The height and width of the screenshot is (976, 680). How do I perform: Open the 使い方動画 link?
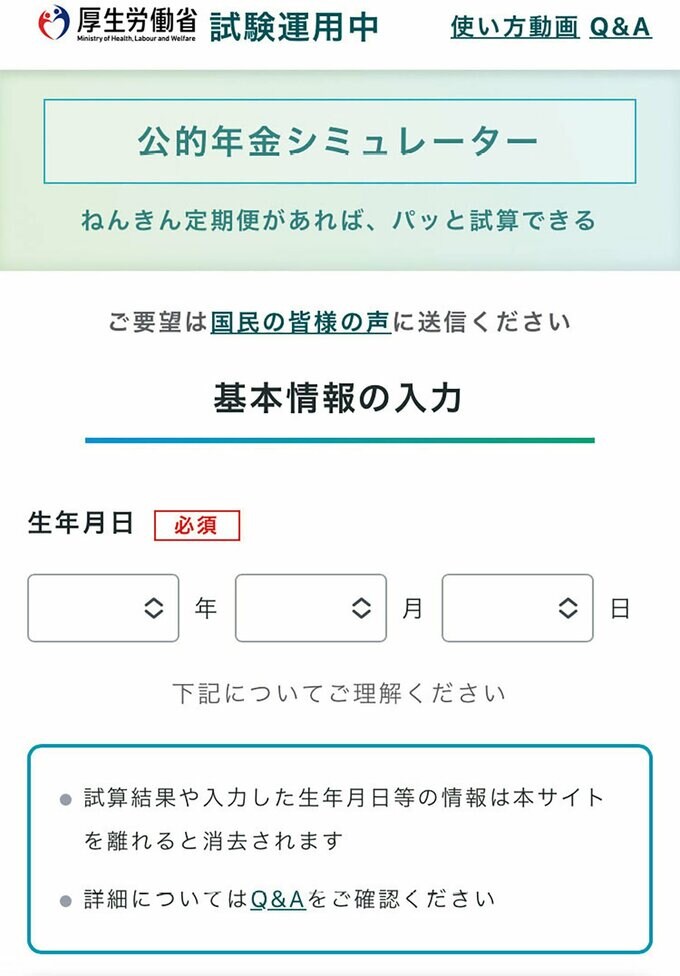coord(514,27)
